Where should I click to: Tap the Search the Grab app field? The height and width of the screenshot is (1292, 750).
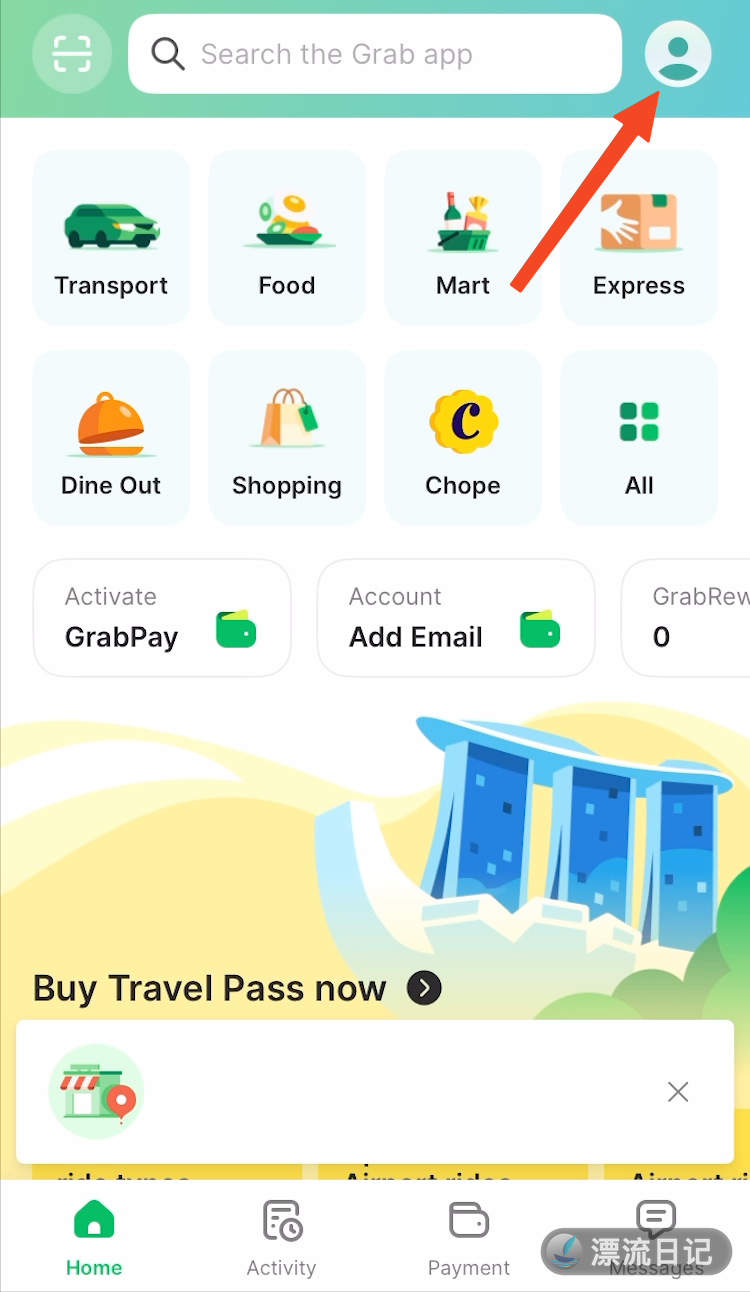(375, 54)
